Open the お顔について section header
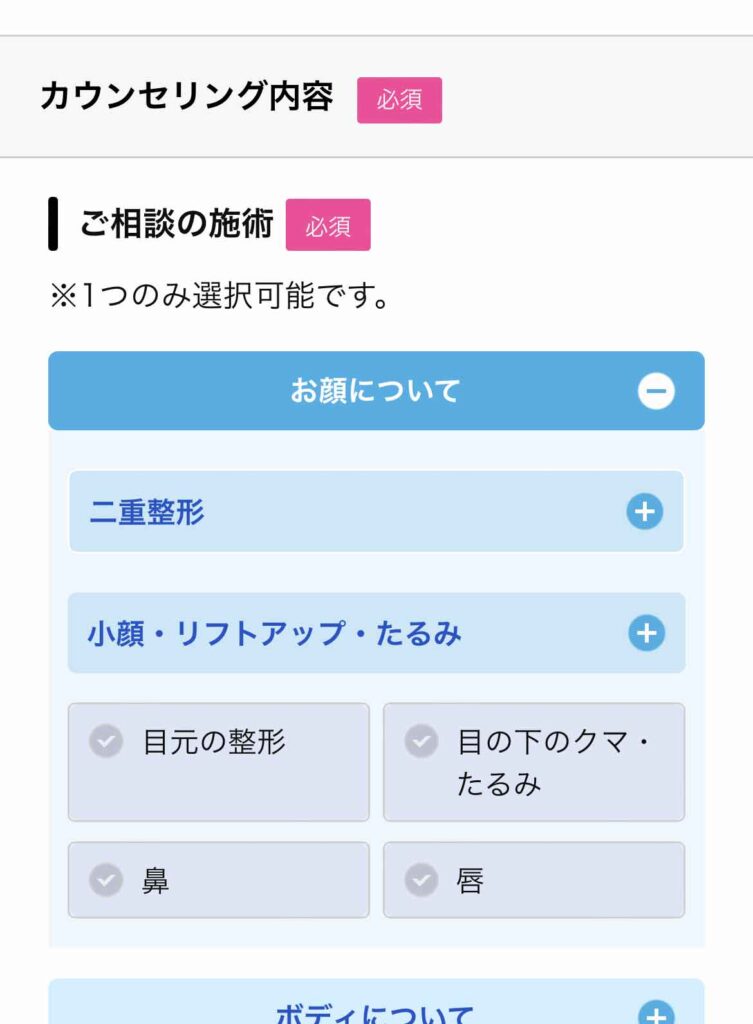 [x=376, y=391]
